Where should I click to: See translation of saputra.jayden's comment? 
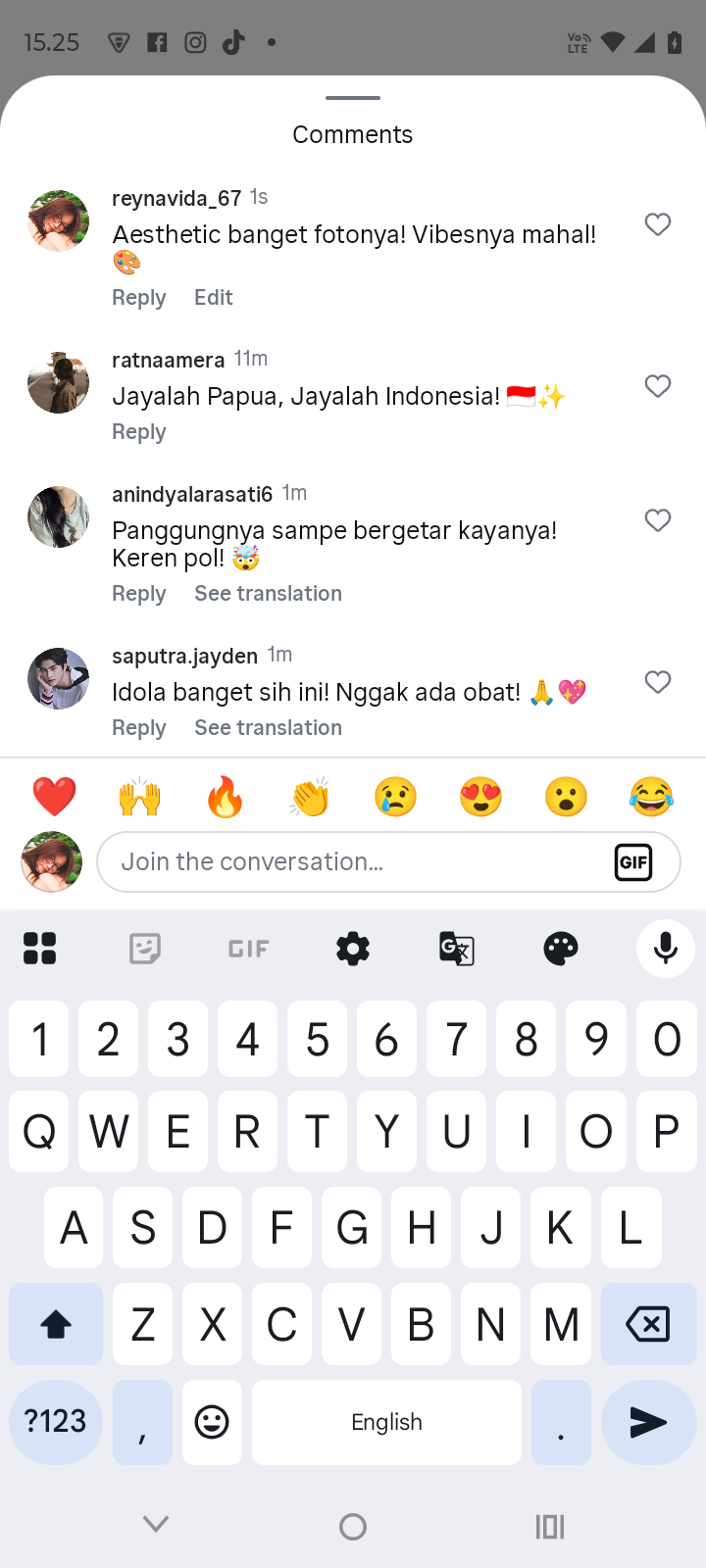click(x=268, y=728)
